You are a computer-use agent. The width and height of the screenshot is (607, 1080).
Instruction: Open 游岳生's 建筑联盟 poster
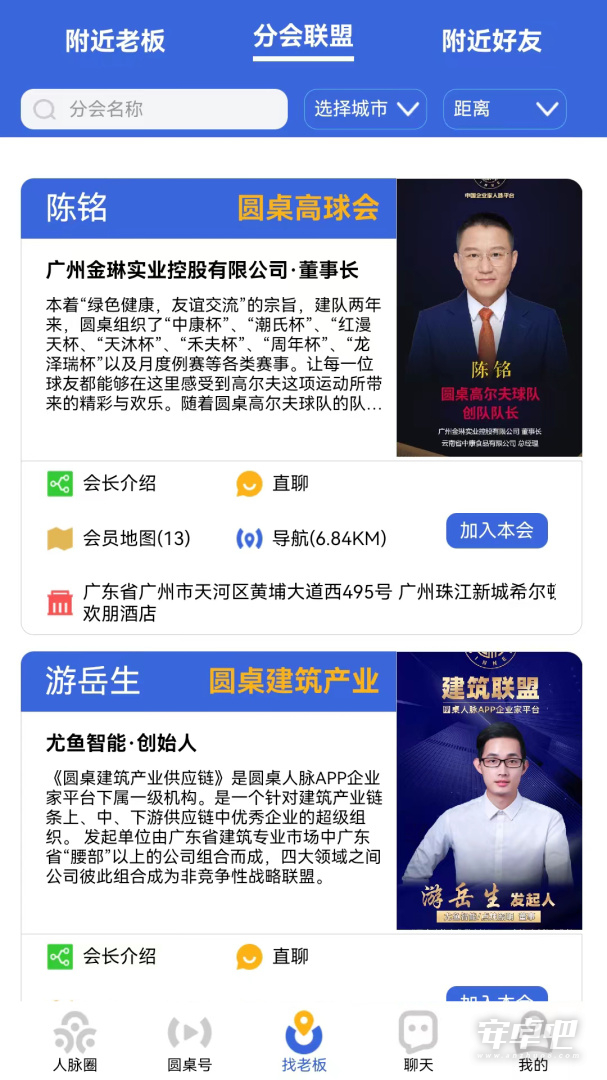(x=489, y=791)
